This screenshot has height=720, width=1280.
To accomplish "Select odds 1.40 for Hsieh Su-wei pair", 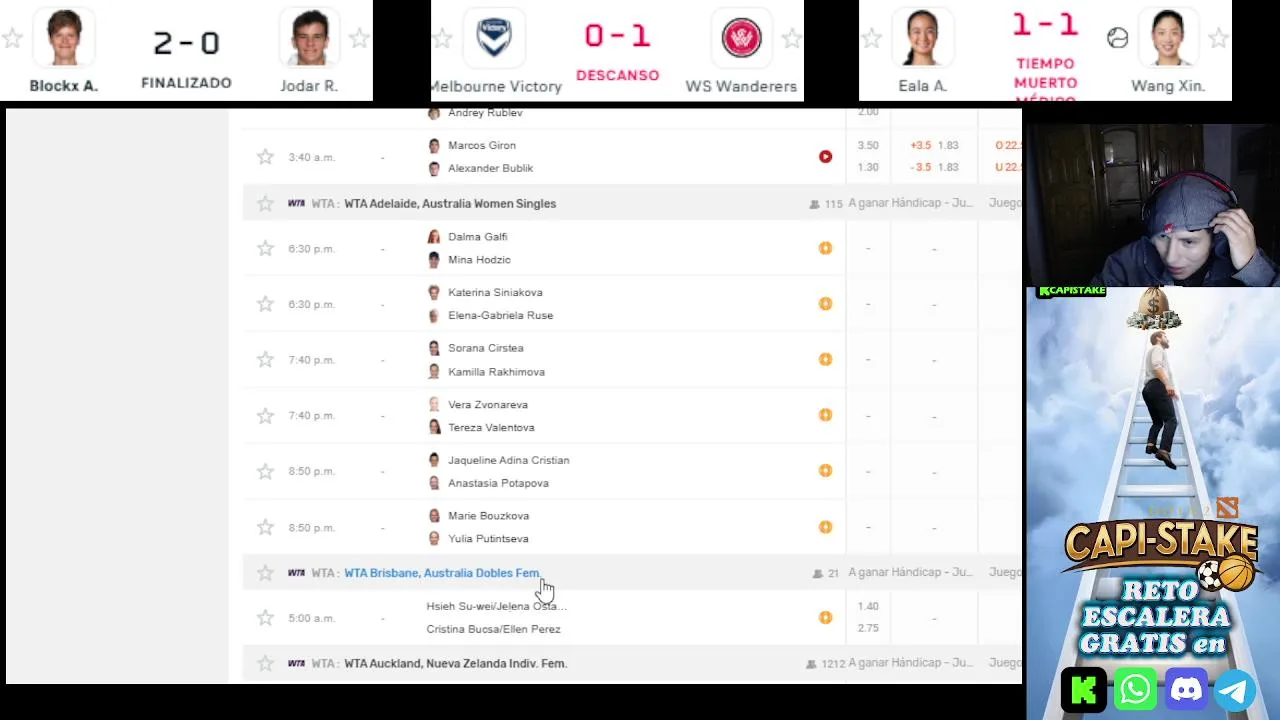I will (867, 606).
